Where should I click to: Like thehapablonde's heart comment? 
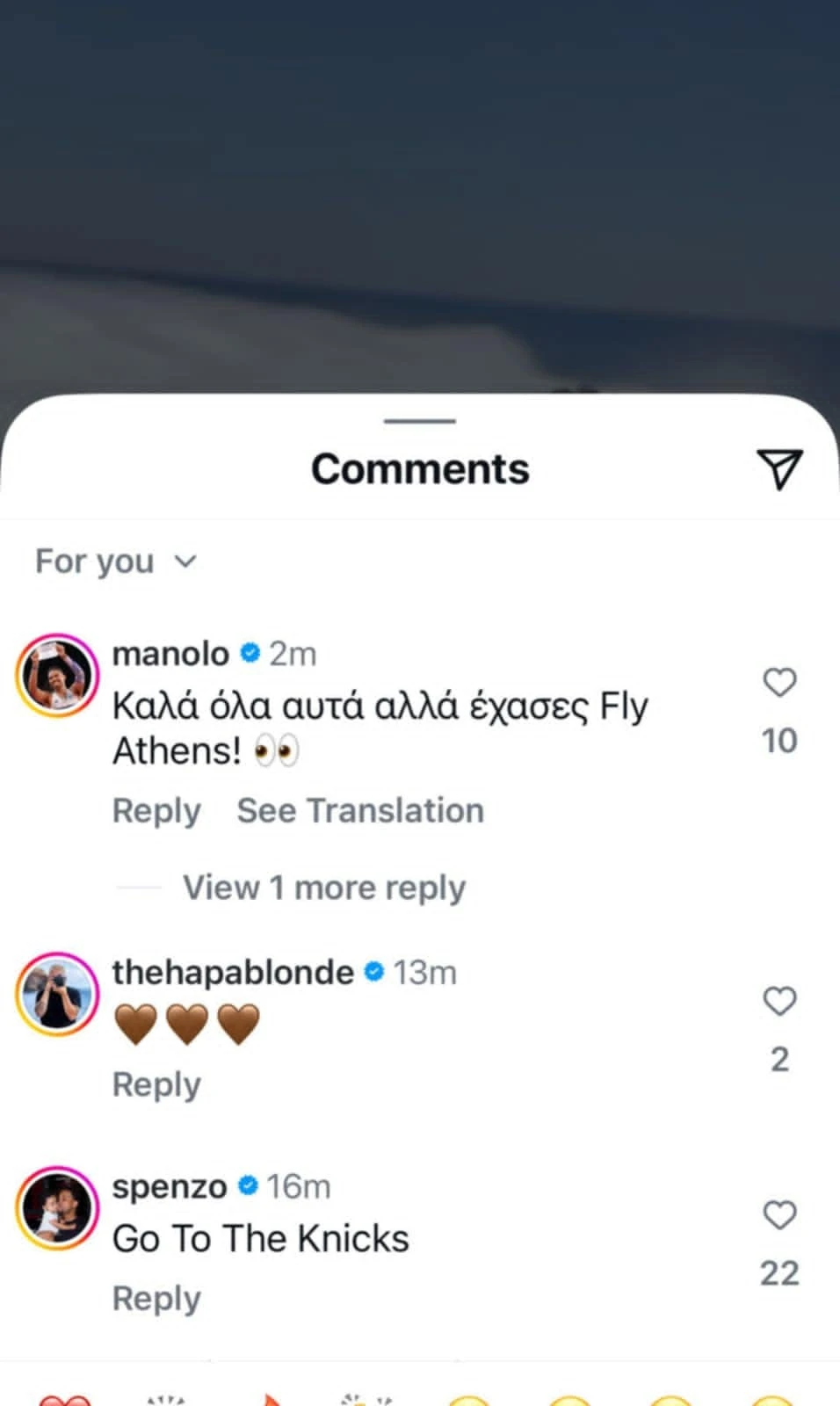779,1002
